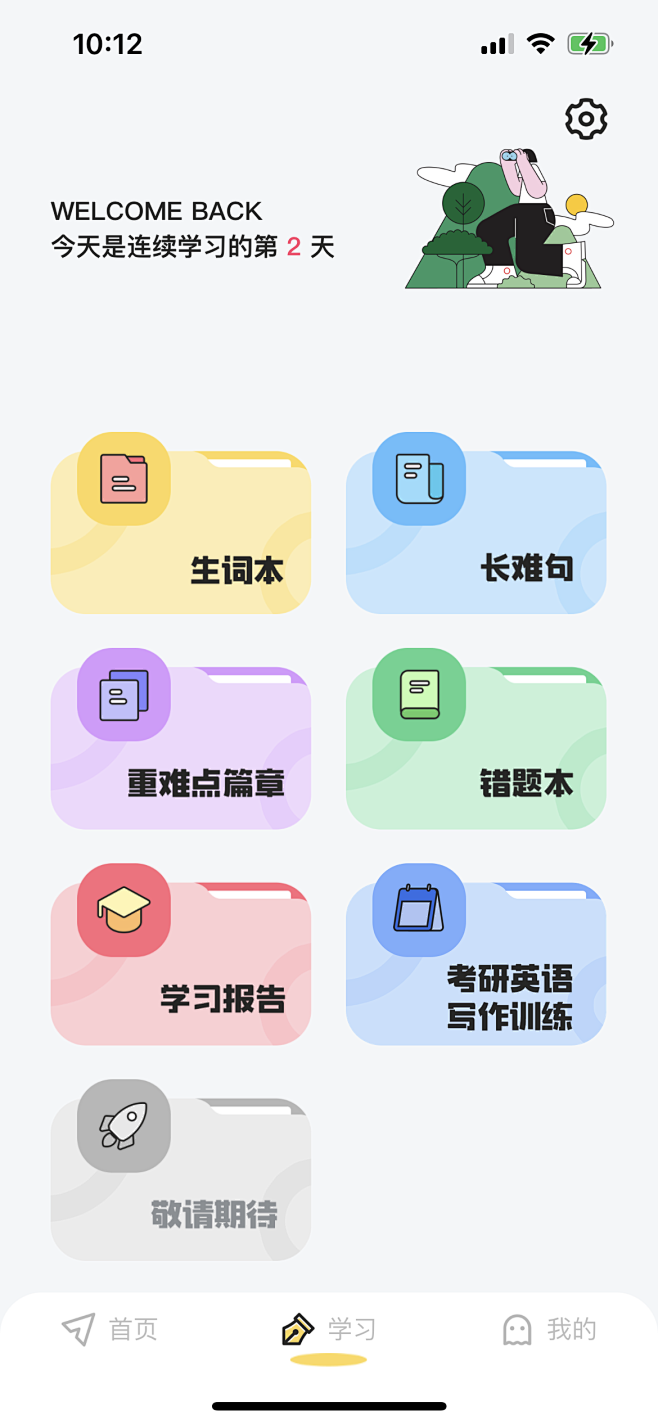
Task: Open the settings gear icon
Action: coord(586,119)
